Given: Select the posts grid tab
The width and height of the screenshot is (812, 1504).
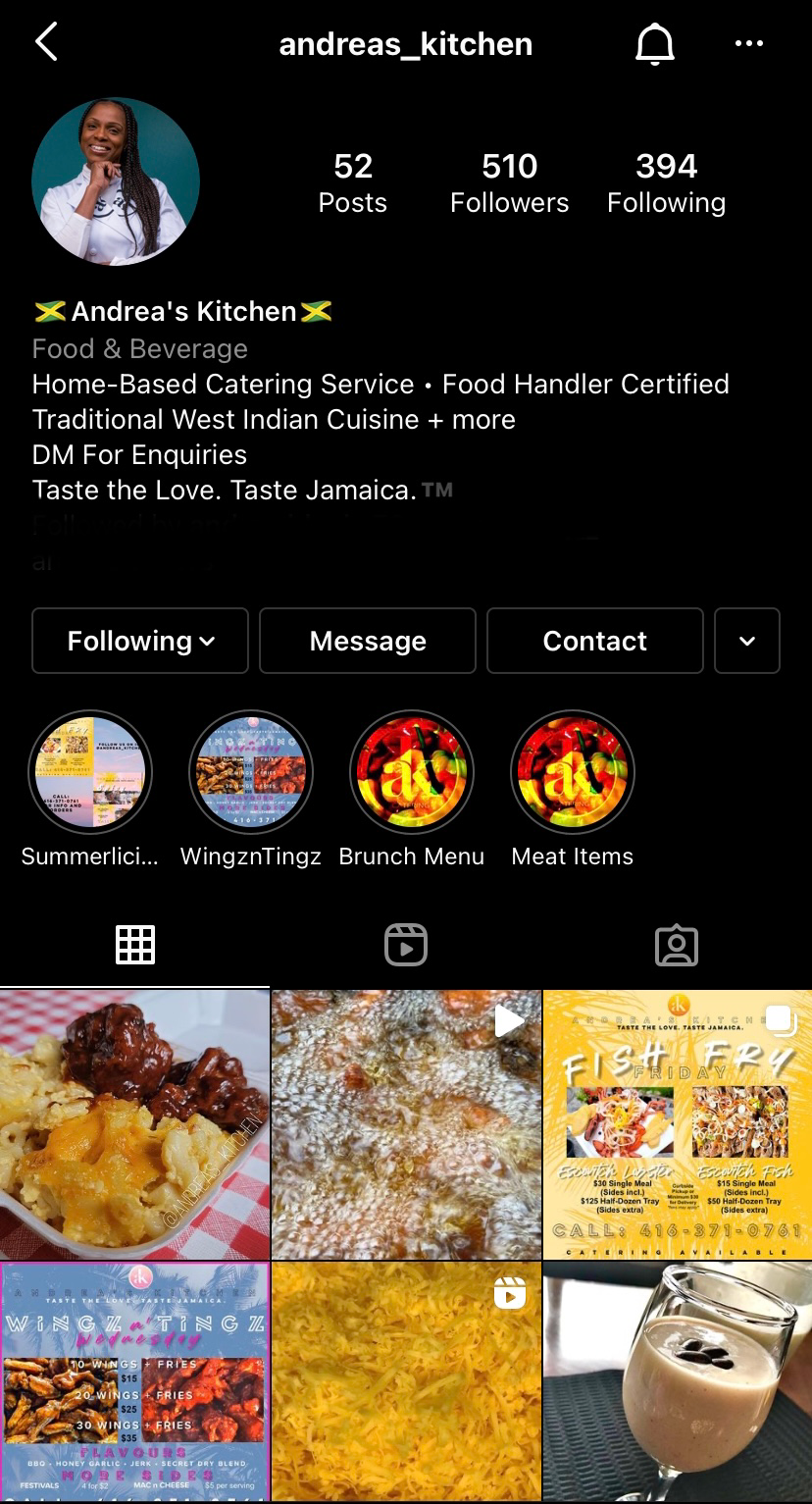Looking at the screenshot, I should 135,945.
